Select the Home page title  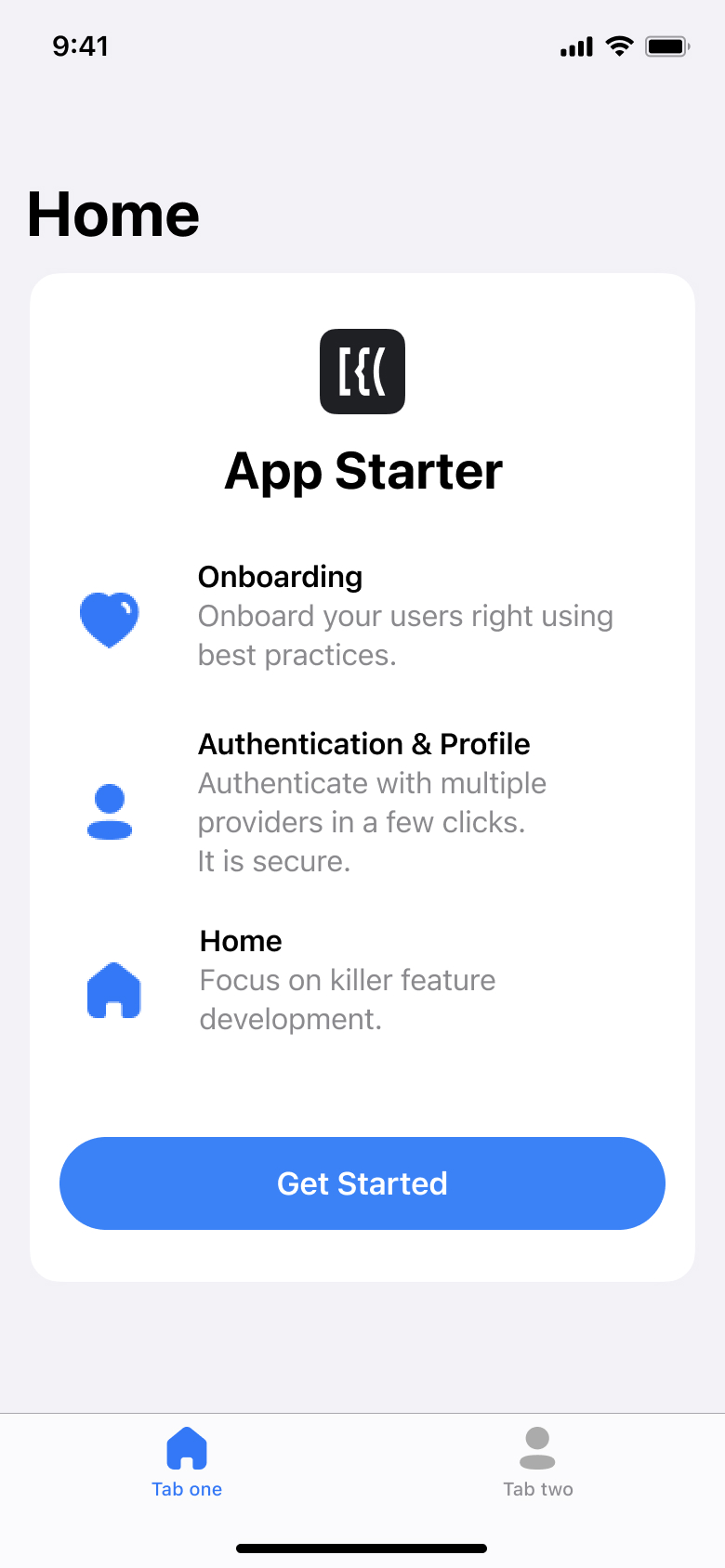[112, 214]
